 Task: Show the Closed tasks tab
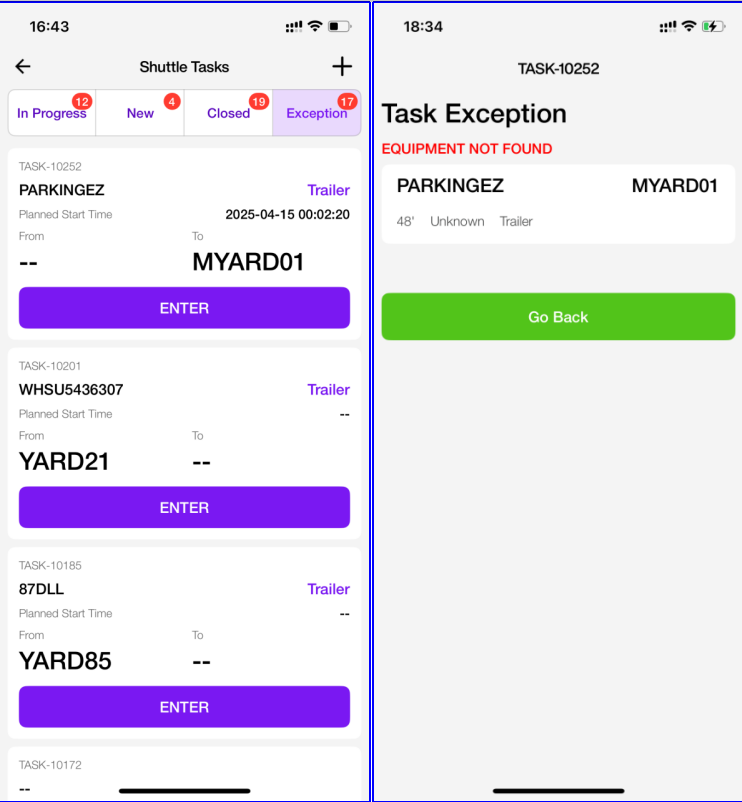[x=228, y=113]
